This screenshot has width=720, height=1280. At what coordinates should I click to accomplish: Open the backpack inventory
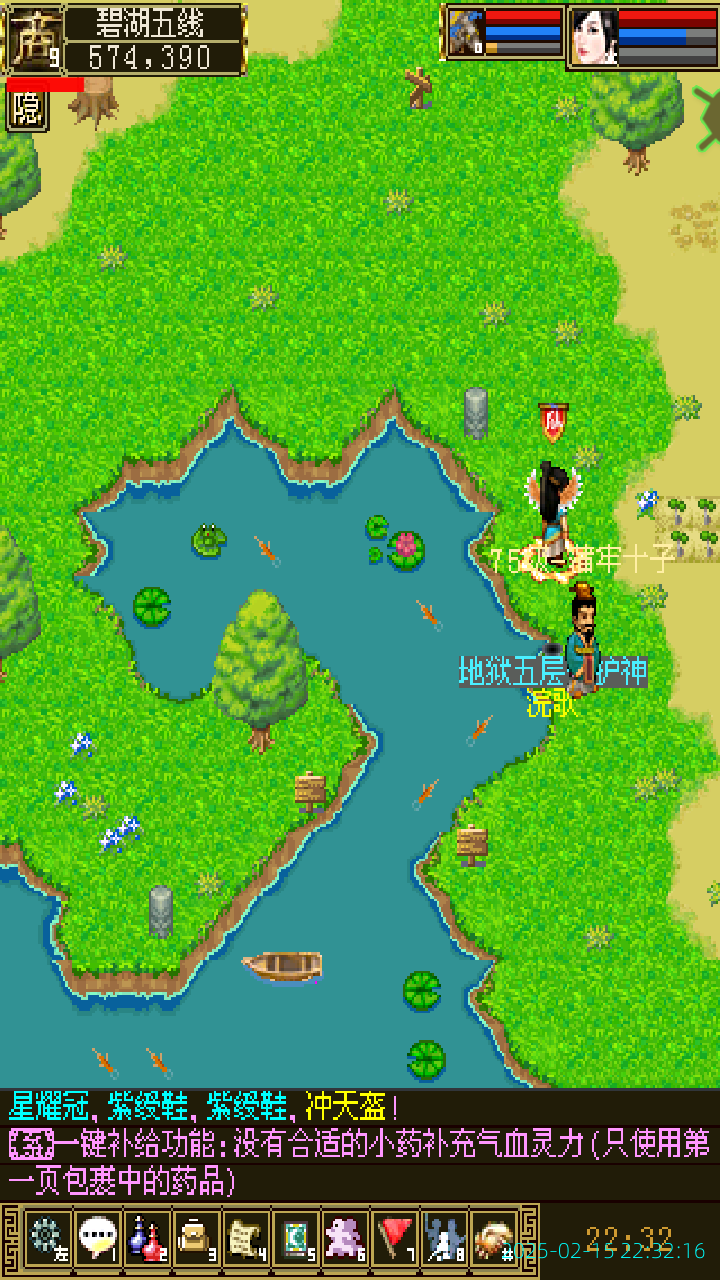(x=197, y=1240)
